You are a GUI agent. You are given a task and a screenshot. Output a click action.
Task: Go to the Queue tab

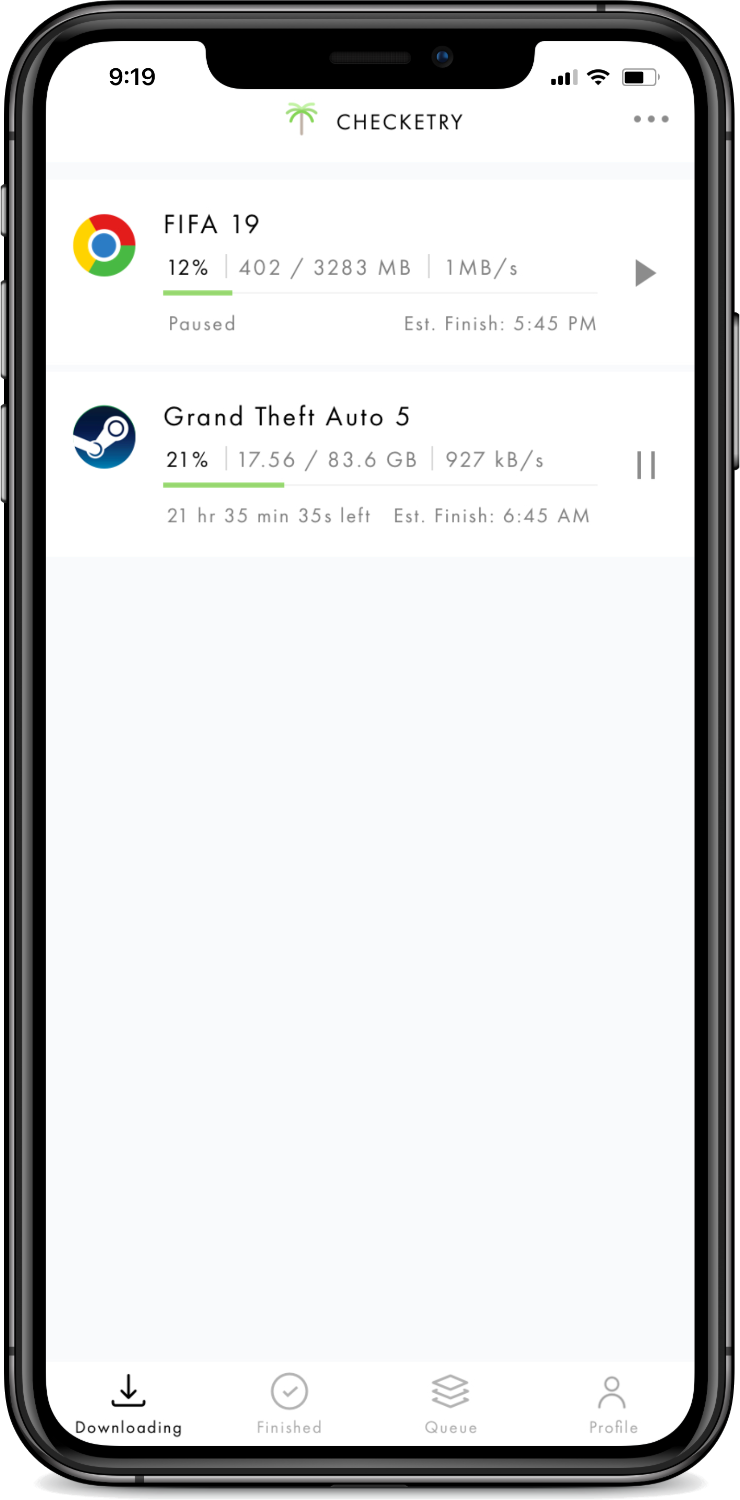tap(451, 1405)
